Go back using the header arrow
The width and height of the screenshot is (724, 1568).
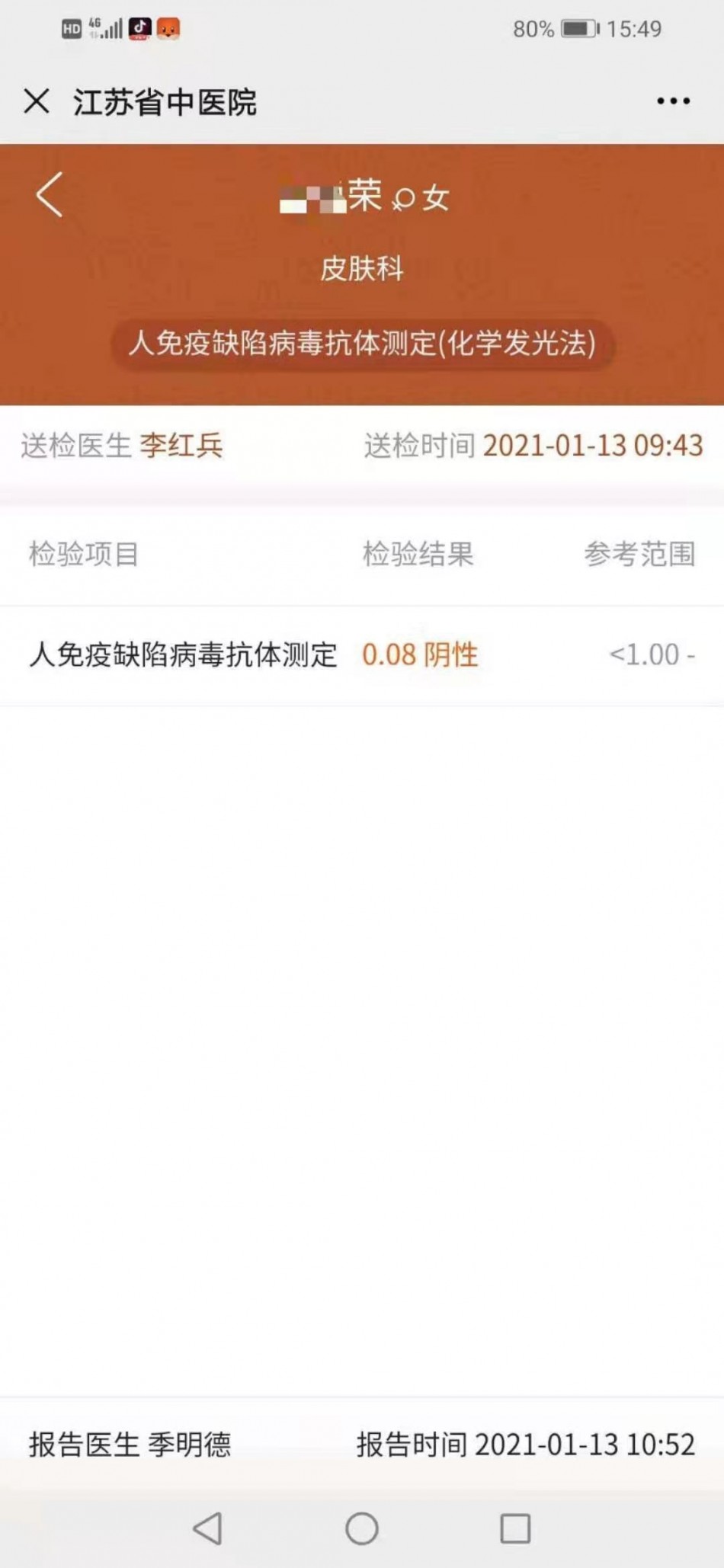click(50, 195)
